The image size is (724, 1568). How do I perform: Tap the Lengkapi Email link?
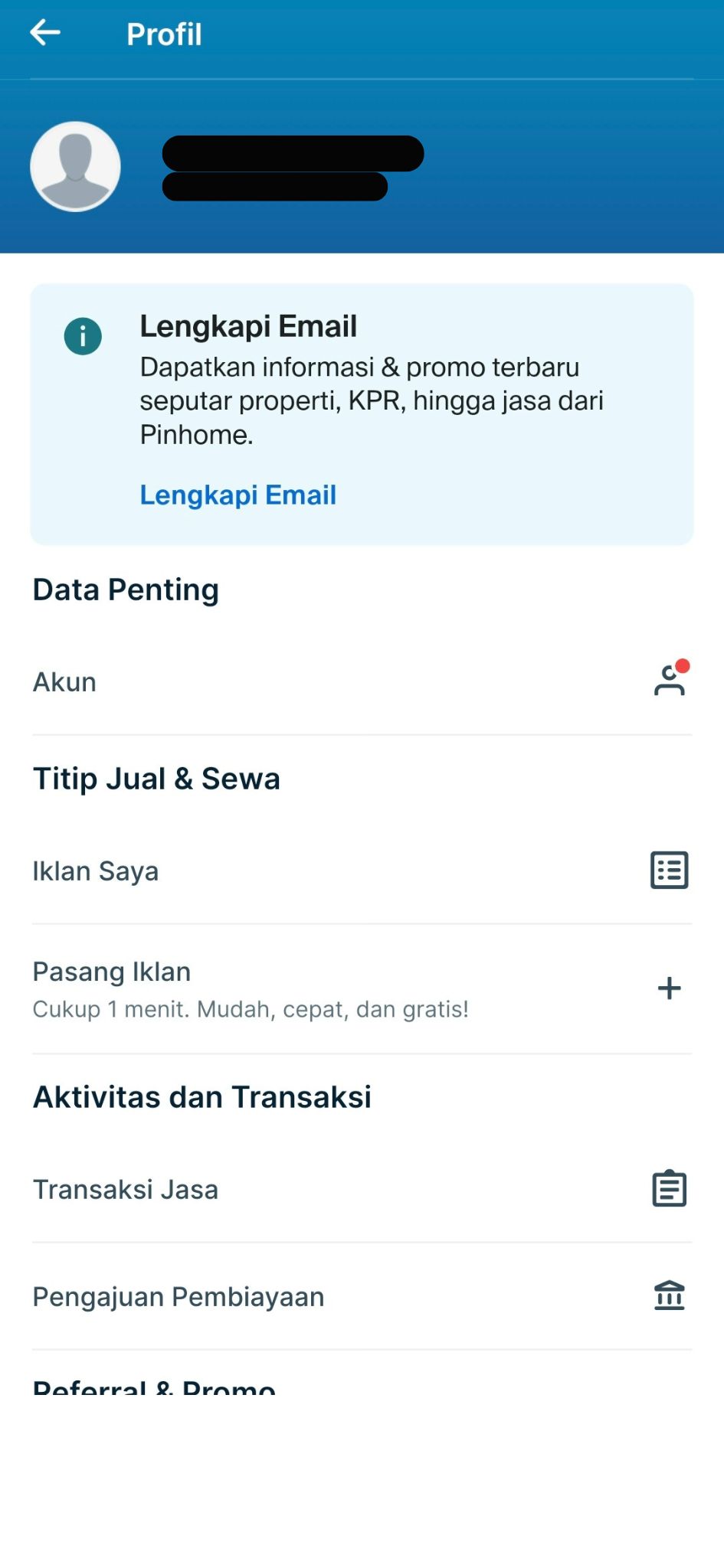coord(238,495)
